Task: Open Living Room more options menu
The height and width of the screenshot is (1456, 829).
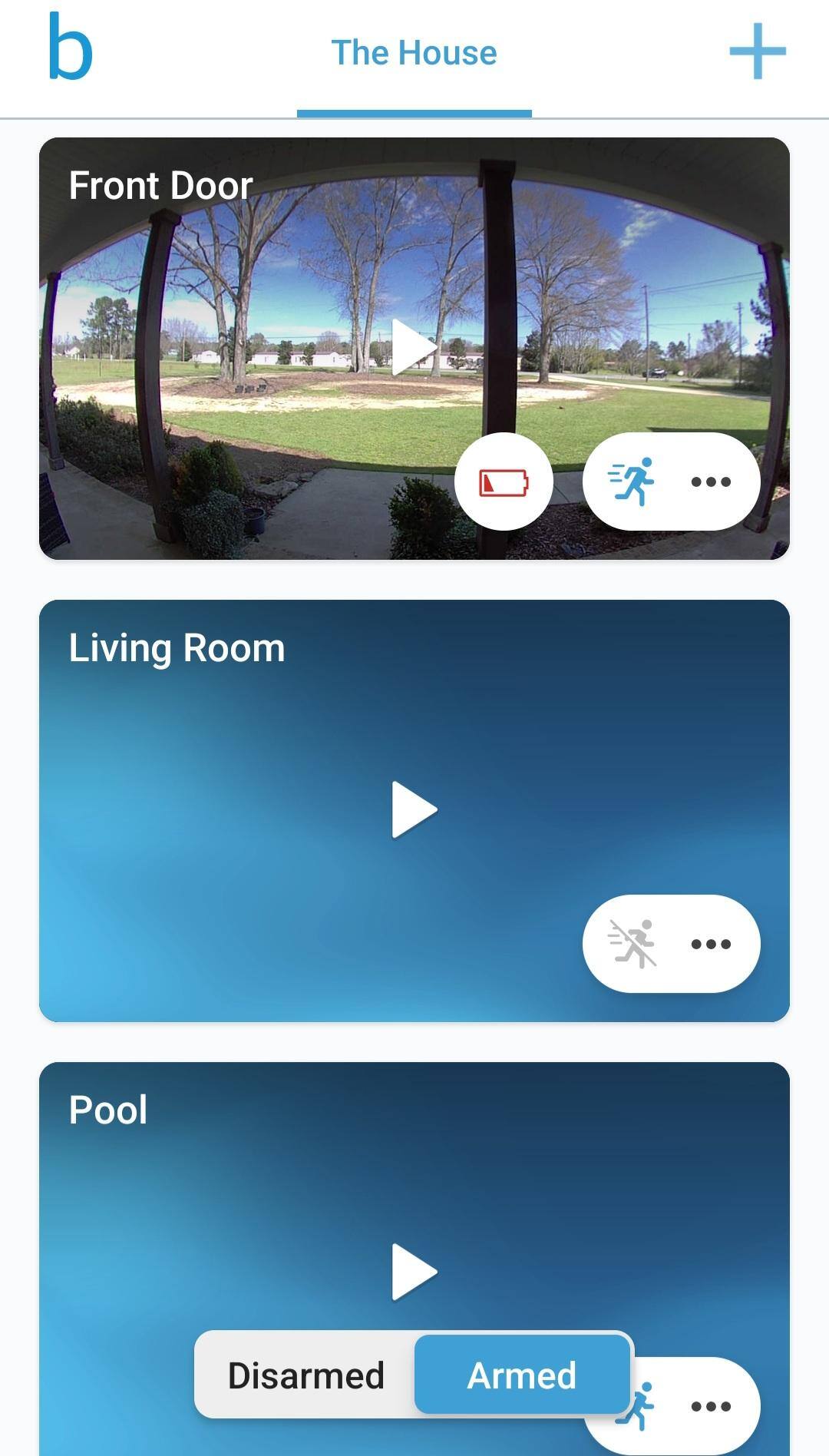Action: pos(711,944)
